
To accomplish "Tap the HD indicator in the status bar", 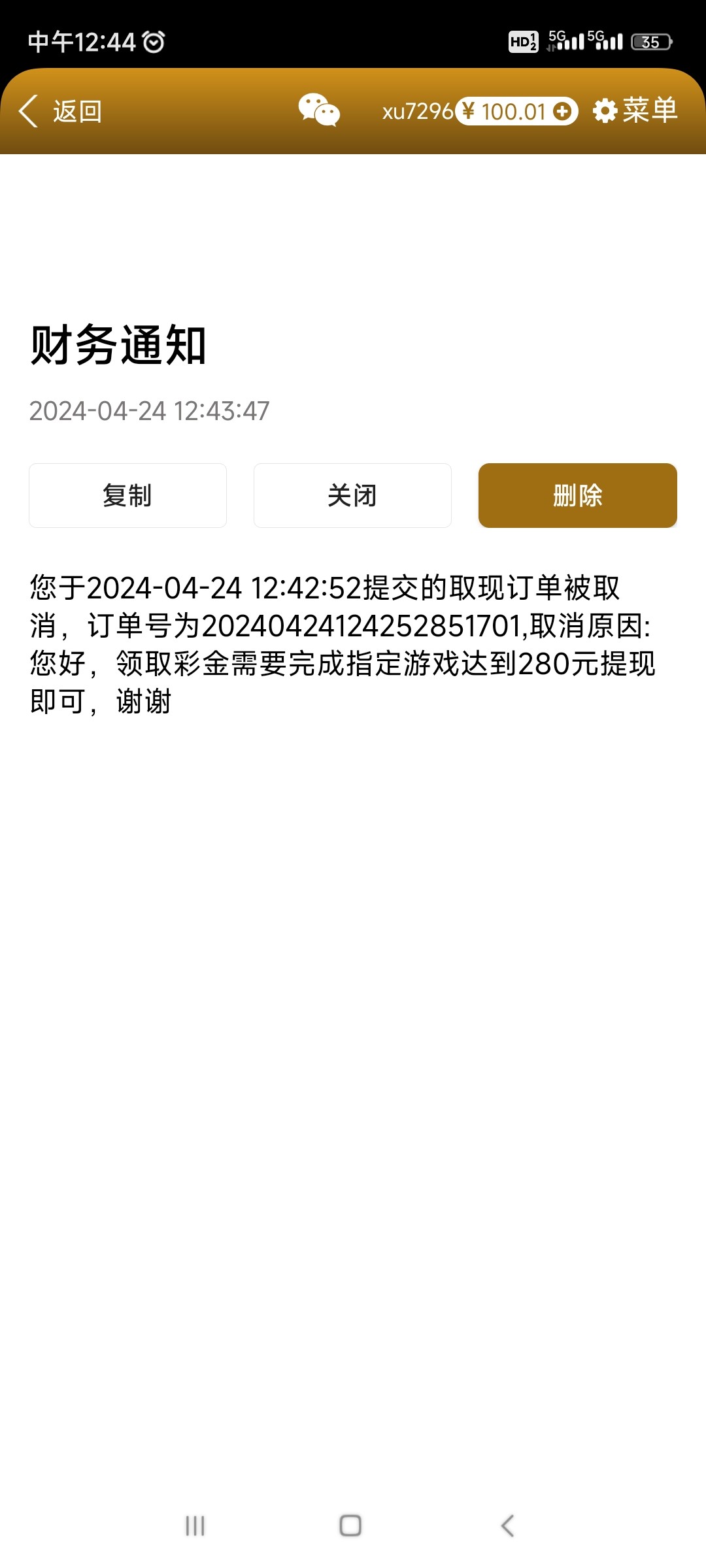I will click(x=523, y=41).
